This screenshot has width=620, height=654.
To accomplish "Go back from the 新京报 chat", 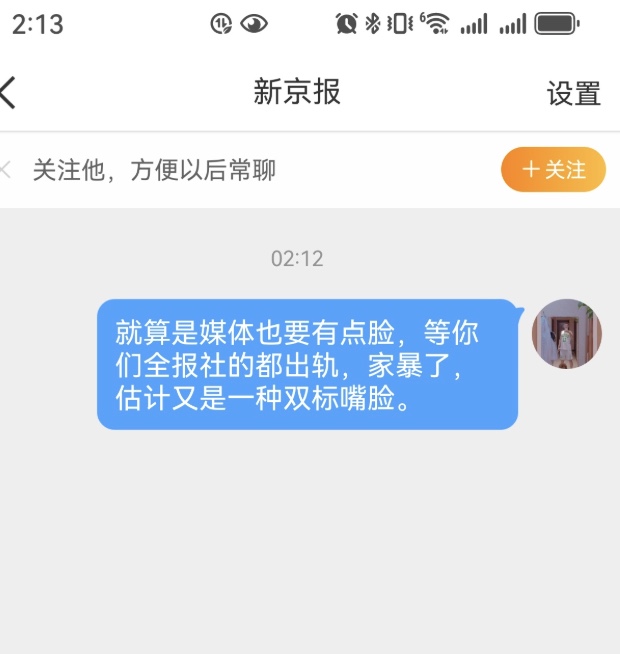I will pyautogui.click(x=9, y=93).
